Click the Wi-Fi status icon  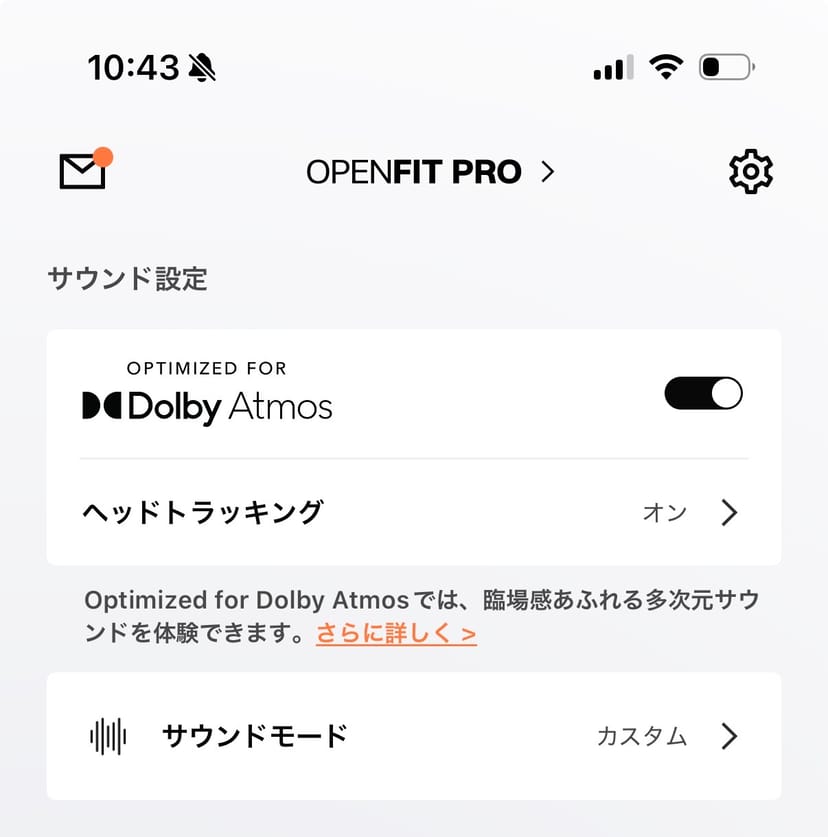[x=665, y=66]
